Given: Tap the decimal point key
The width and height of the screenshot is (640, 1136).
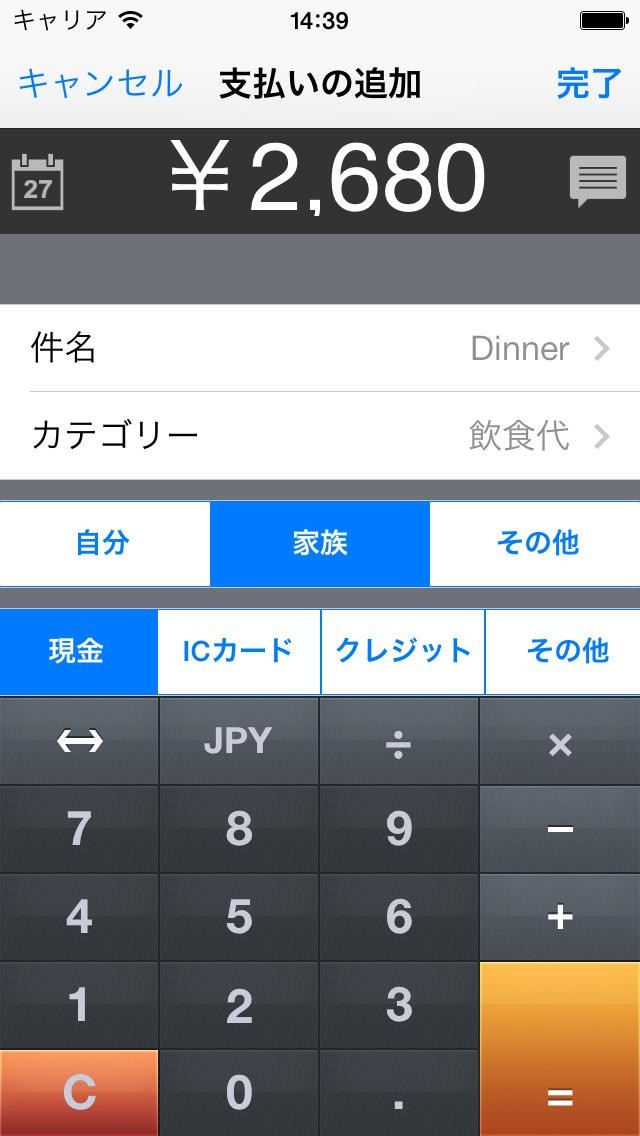Looking at the screenshot, I should click(399, 1092).
